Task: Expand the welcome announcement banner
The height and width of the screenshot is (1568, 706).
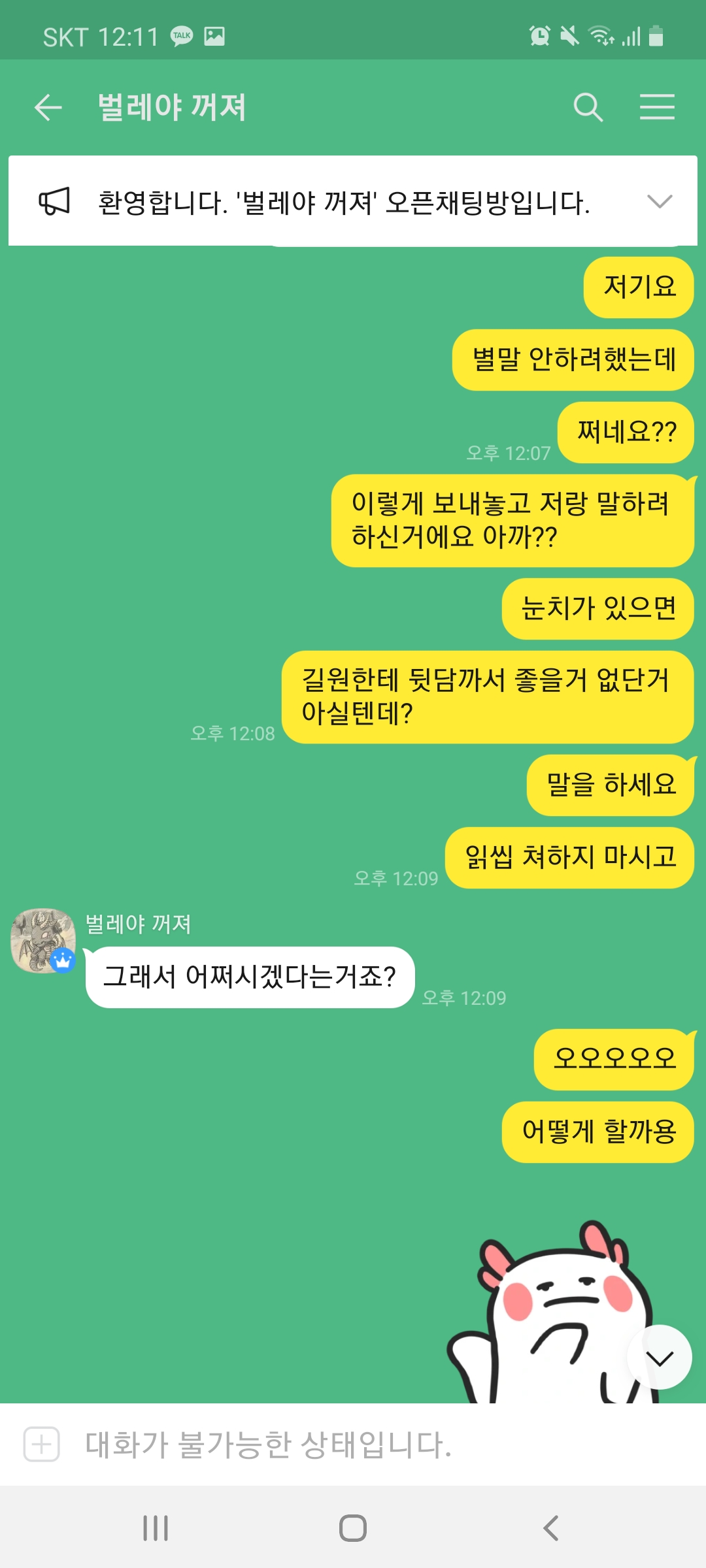Action: [x=659, y=201]
